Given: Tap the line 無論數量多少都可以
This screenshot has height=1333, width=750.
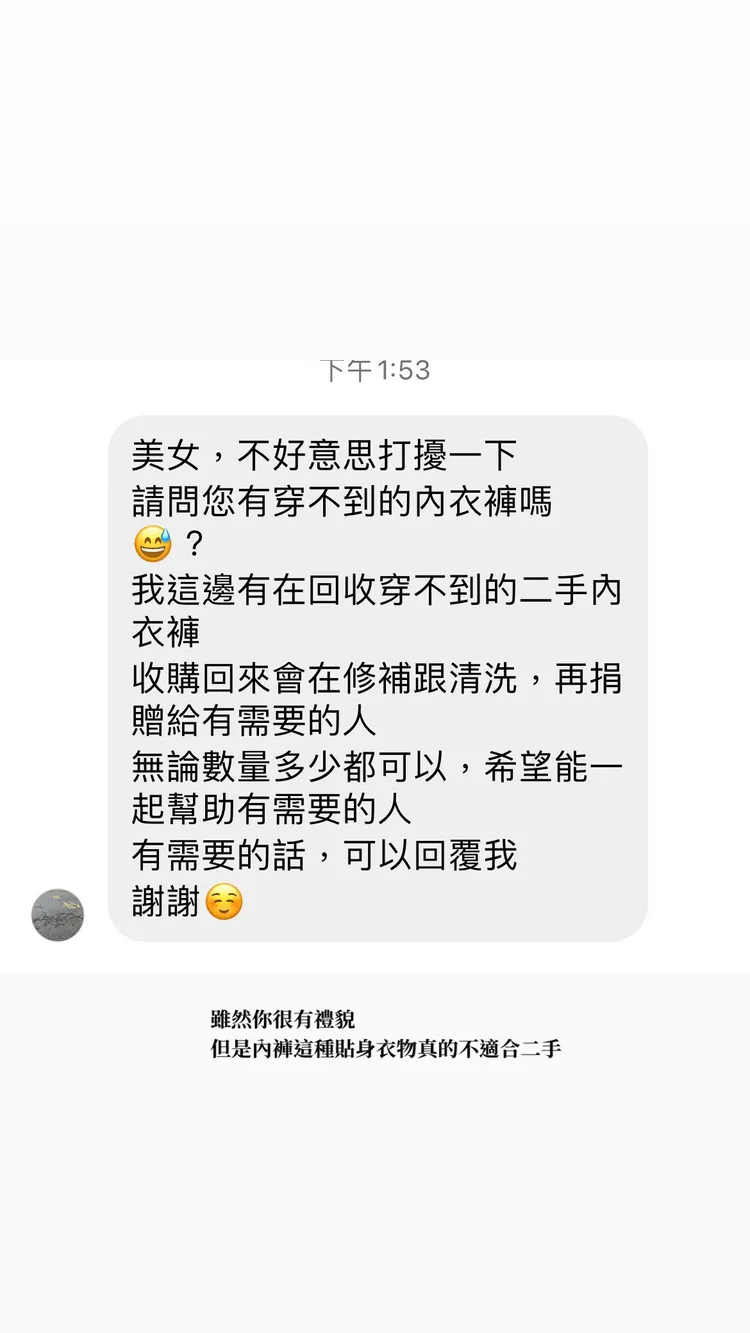Looking at the screenshot, I should click(x=295, y=763).
